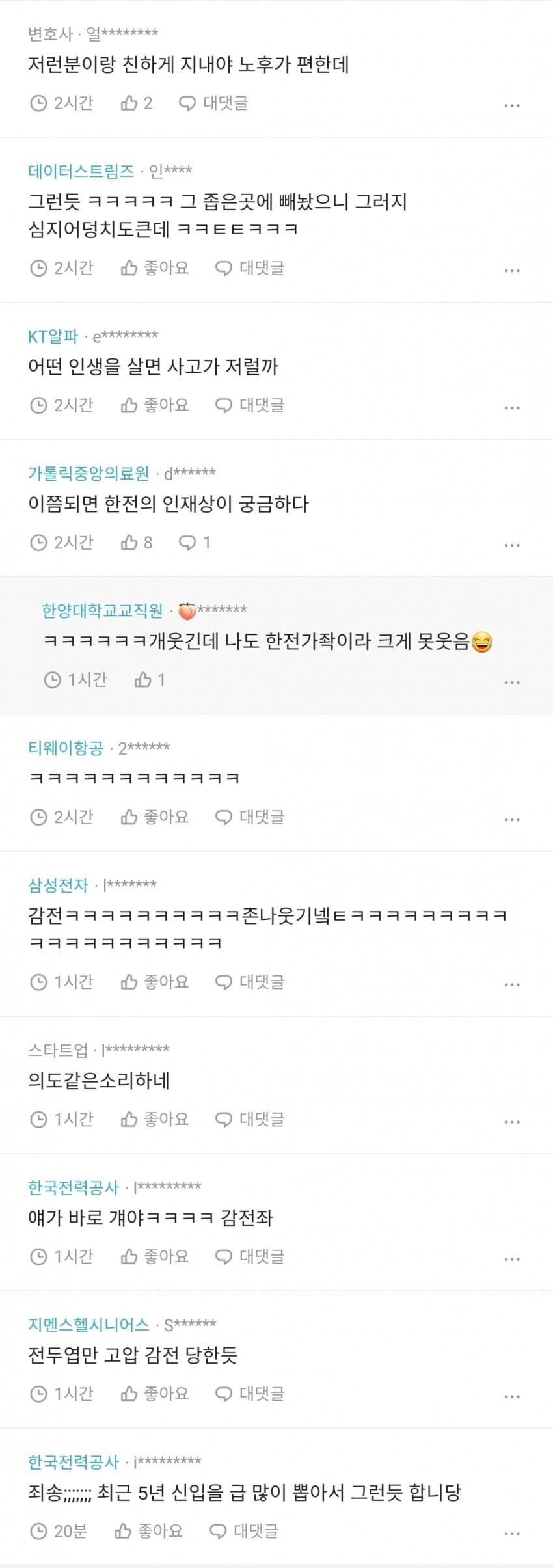Reply to the 티웨이항공 comment
The width and height of the screenshot is (553, 1568).
point(250,817)
